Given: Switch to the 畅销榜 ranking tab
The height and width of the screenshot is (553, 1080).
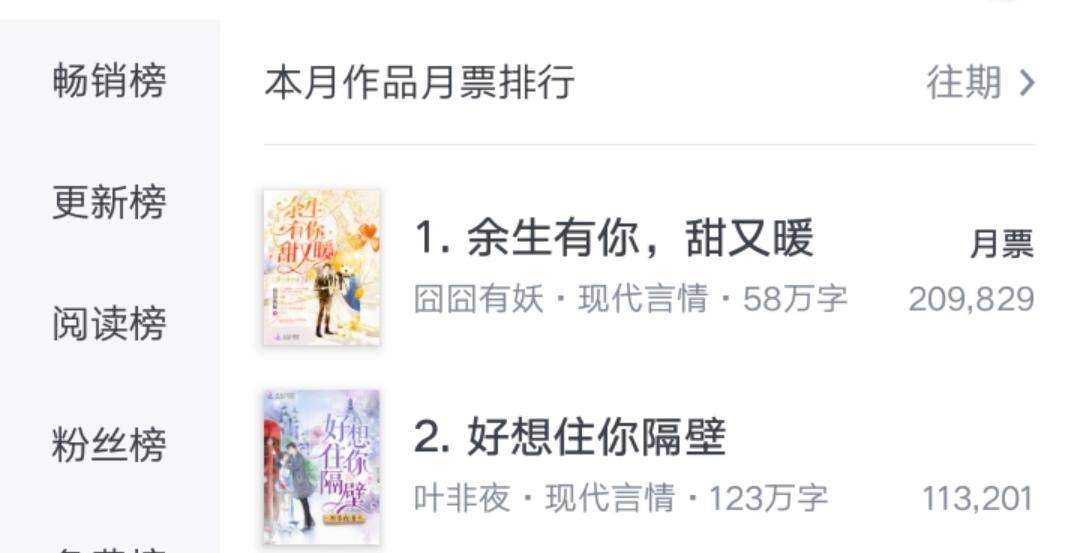Looking at the screenshot, I should tap(109, 81).
